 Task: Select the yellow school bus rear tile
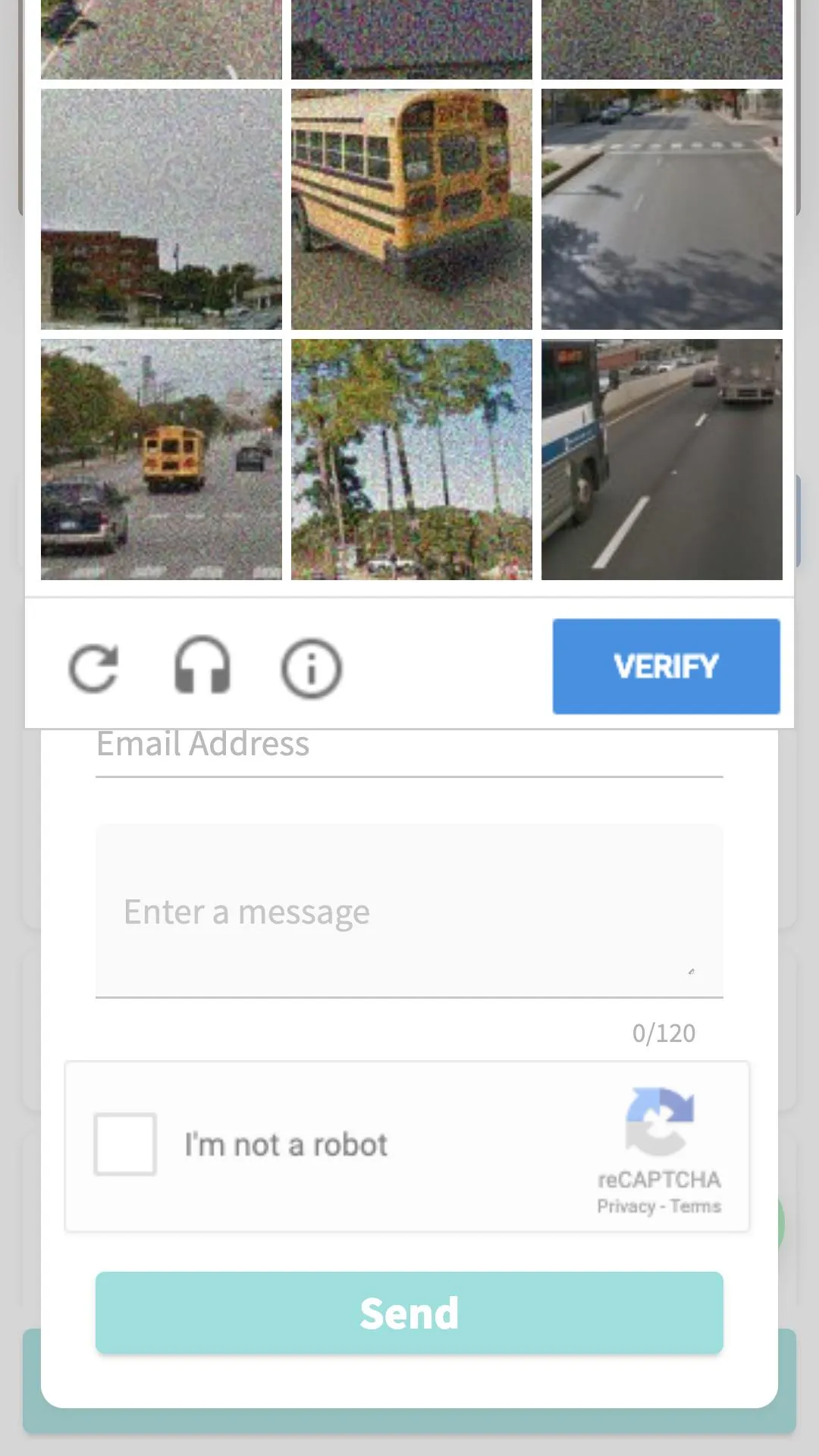click(412, 209)
